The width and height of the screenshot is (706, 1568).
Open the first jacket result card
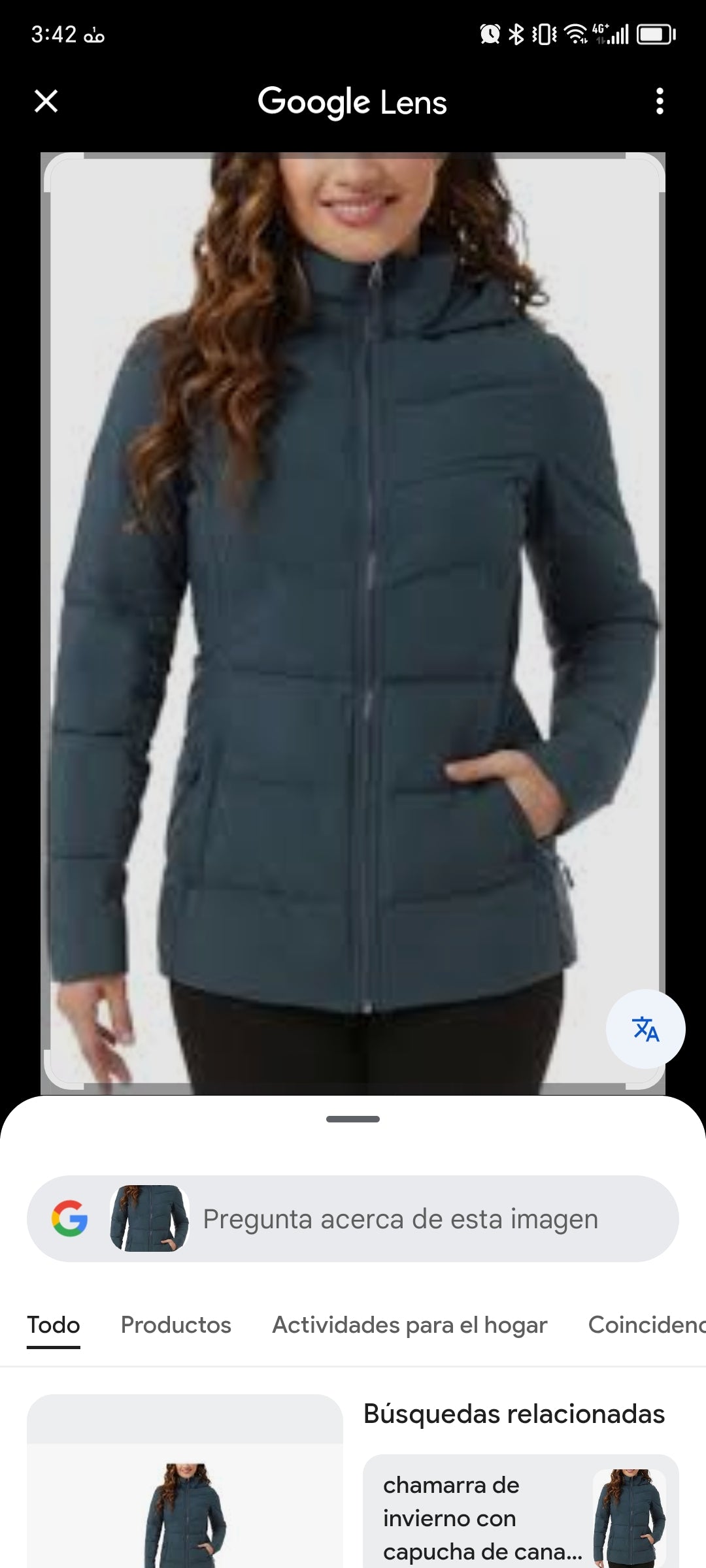185,1503
